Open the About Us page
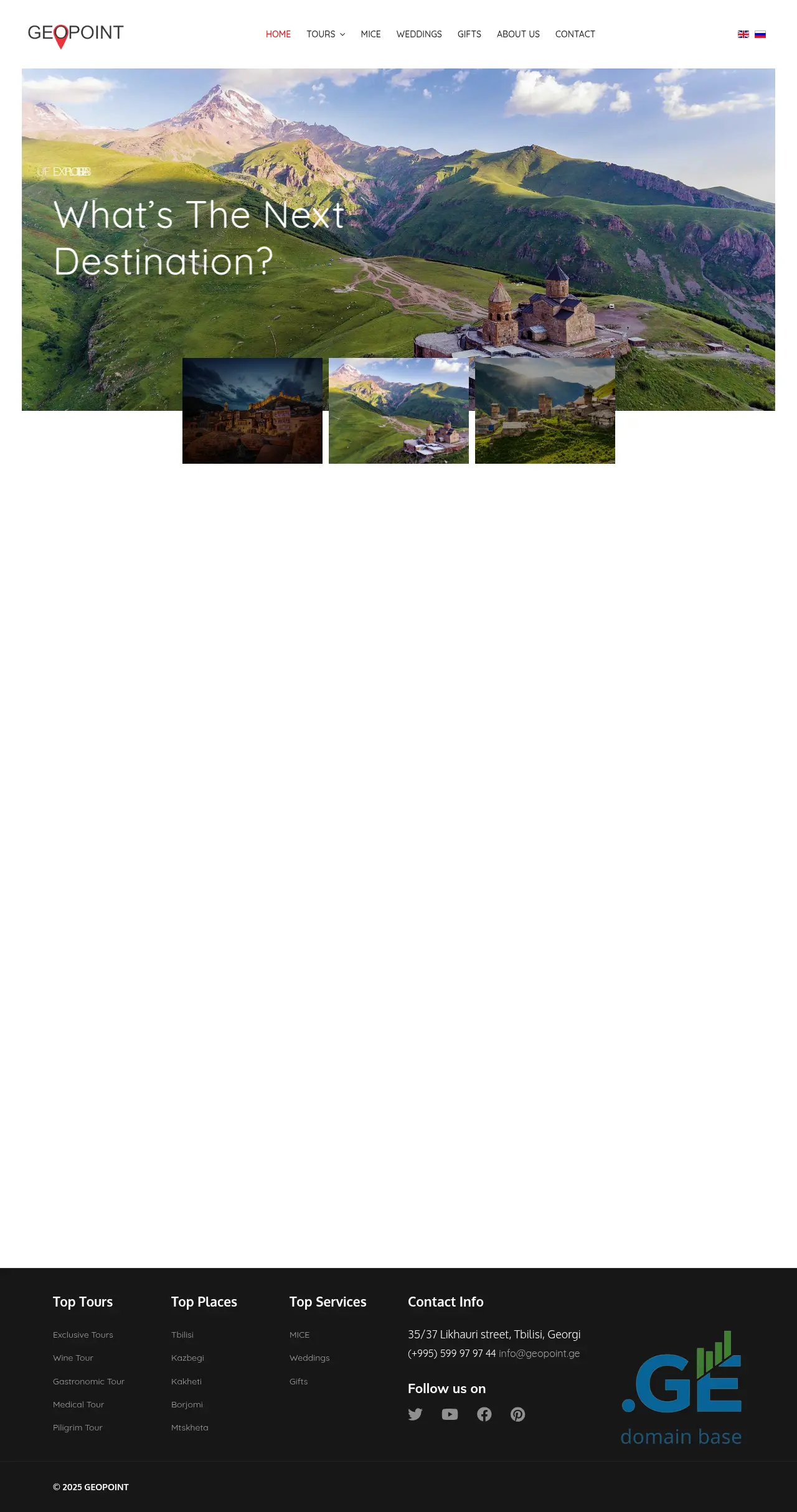 point(518,34)
